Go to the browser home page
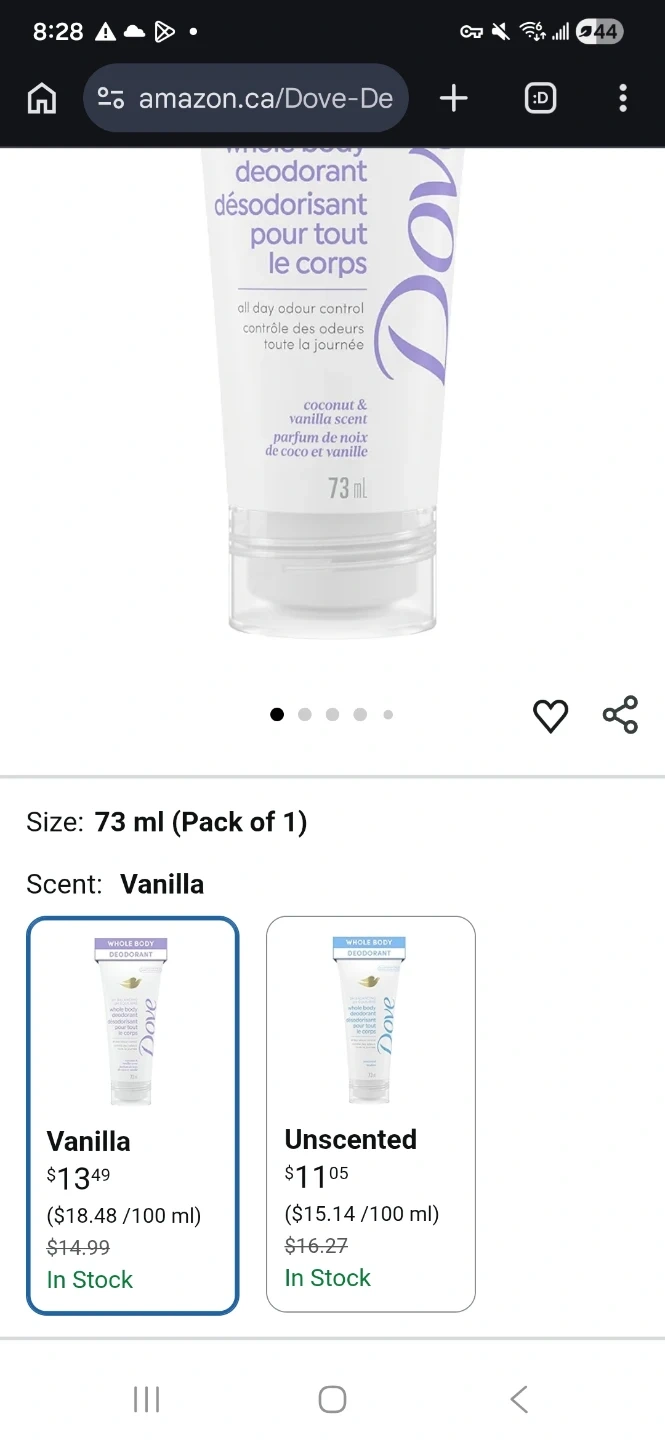665x1440 pixels. coord(41,98)
